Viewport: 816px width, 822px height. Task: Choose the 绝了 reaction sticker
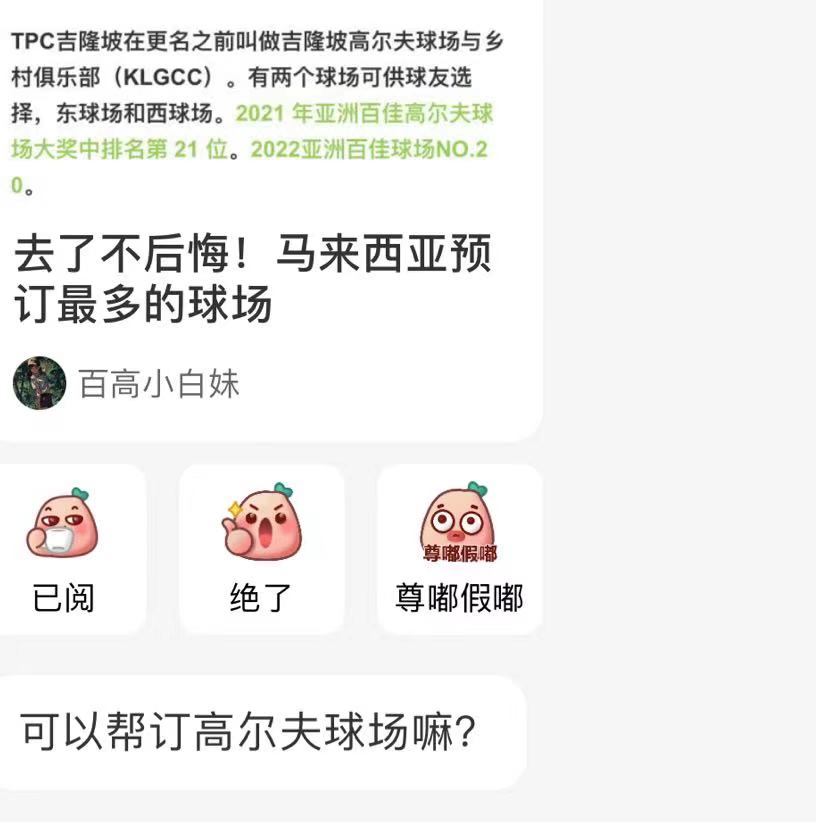coord(261,549)
